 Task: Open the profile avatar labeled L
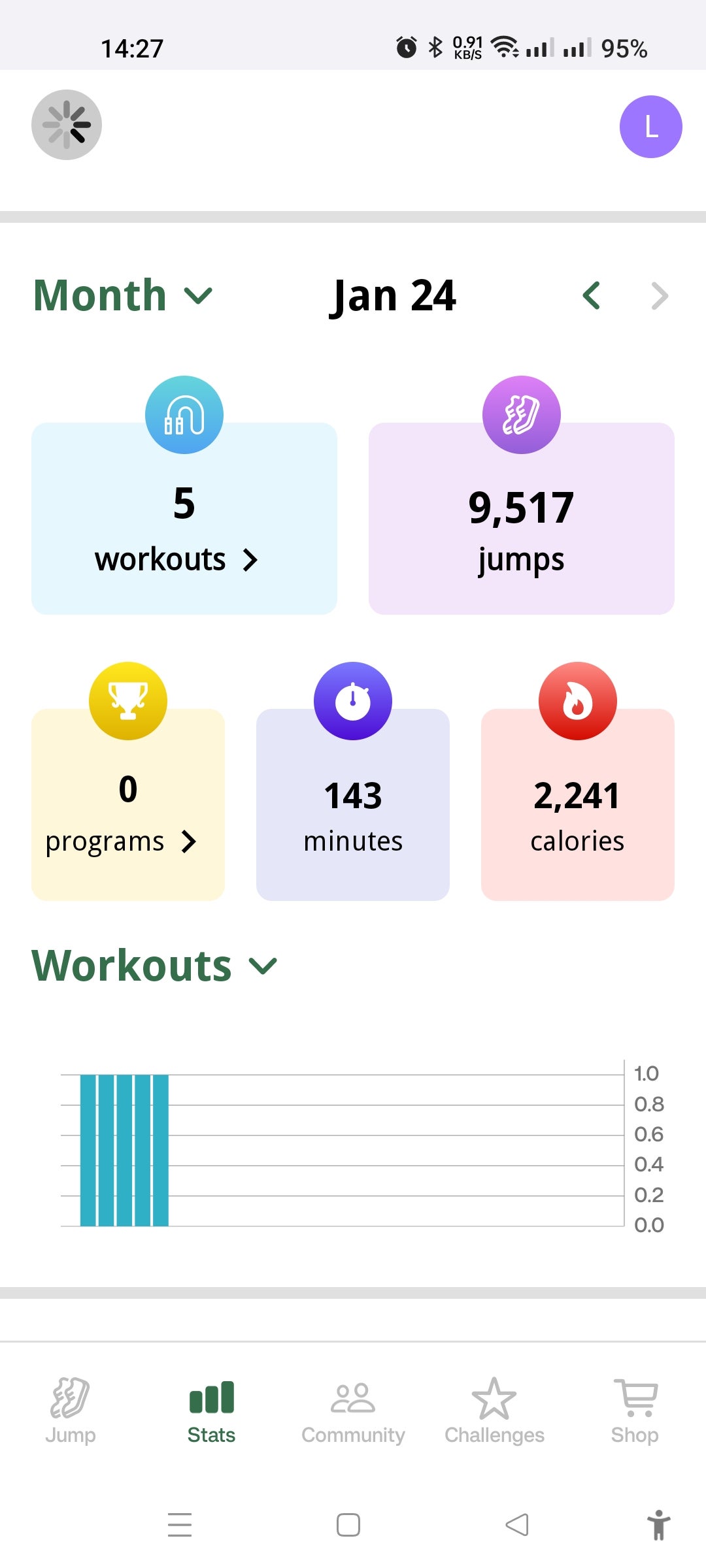coord(650,127)
